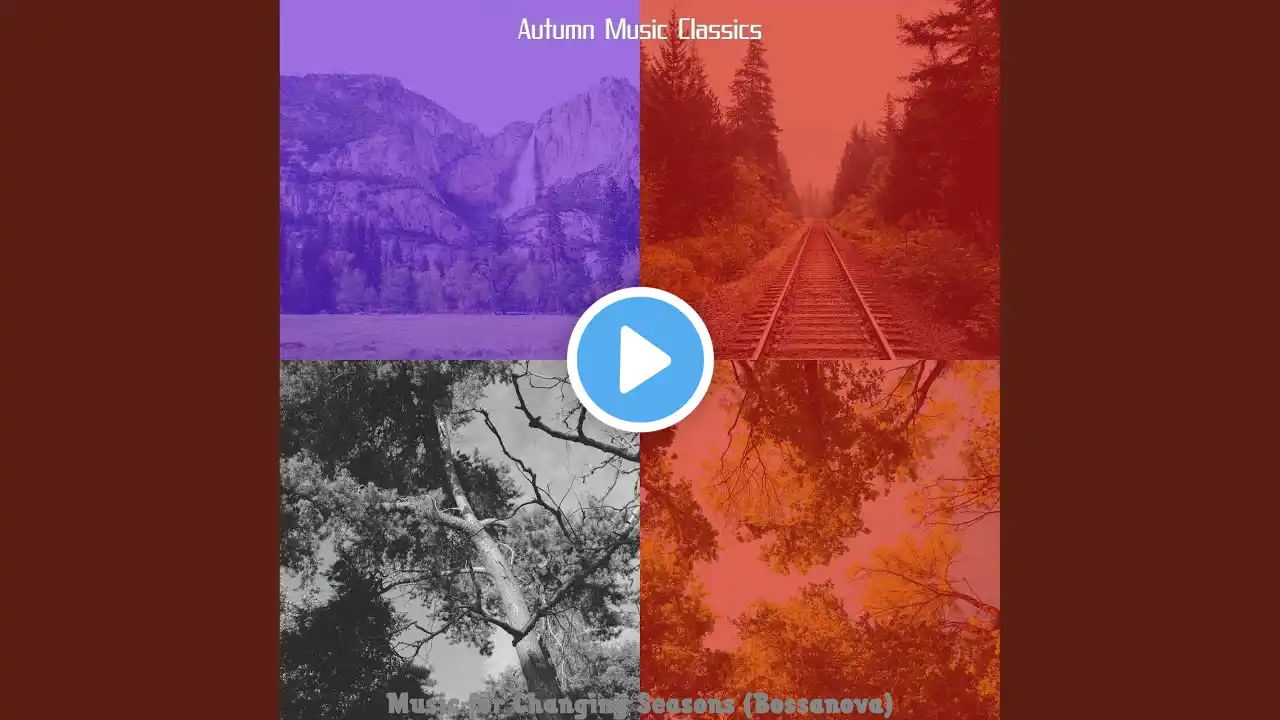Play the Autumn Music Classics video
Image resolution: width=1280 pixels, height=720 pixels.
[x=640, y=360]
